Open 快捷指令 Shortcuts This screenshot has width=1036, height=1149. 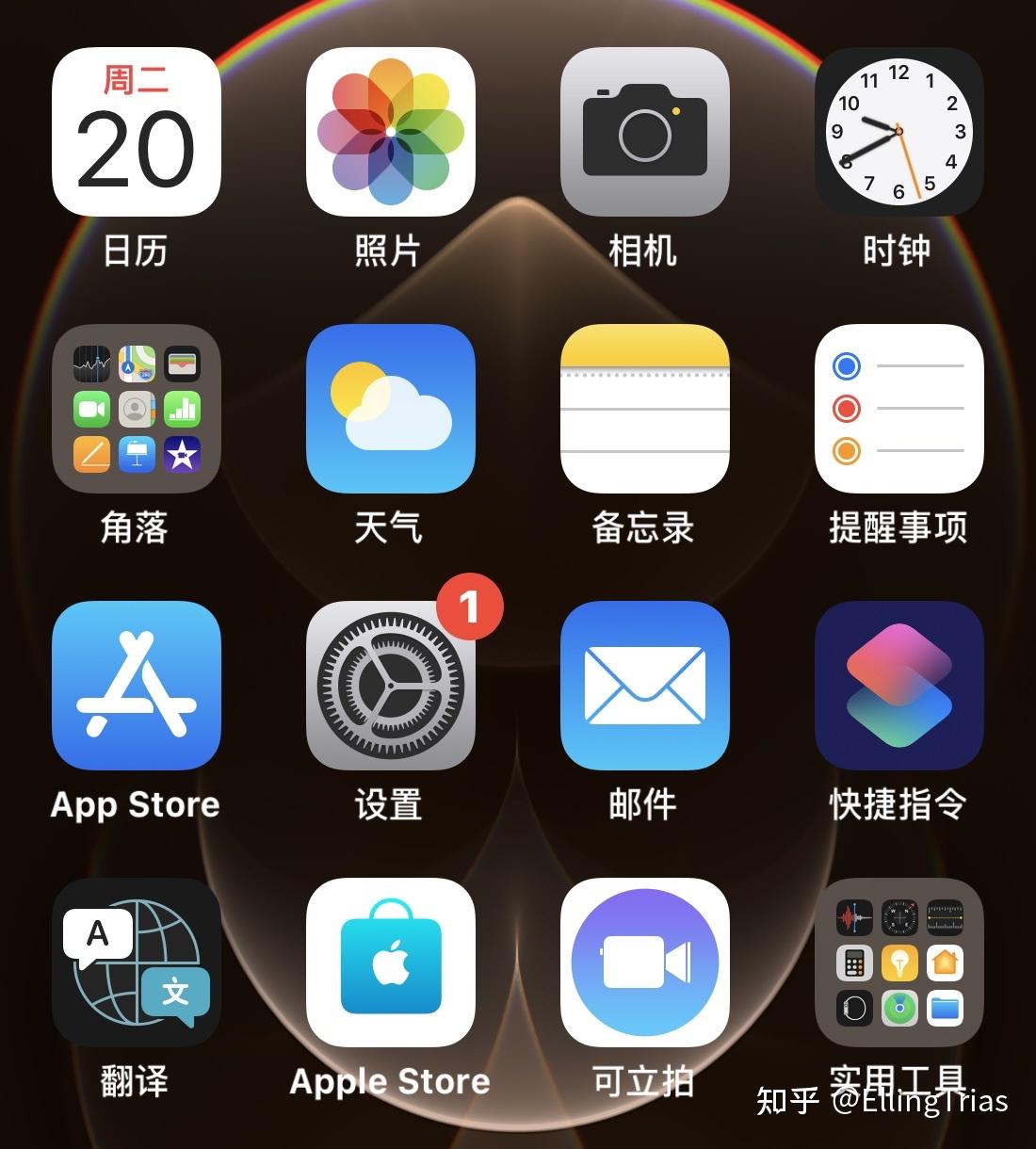click(x=898, y=686)
